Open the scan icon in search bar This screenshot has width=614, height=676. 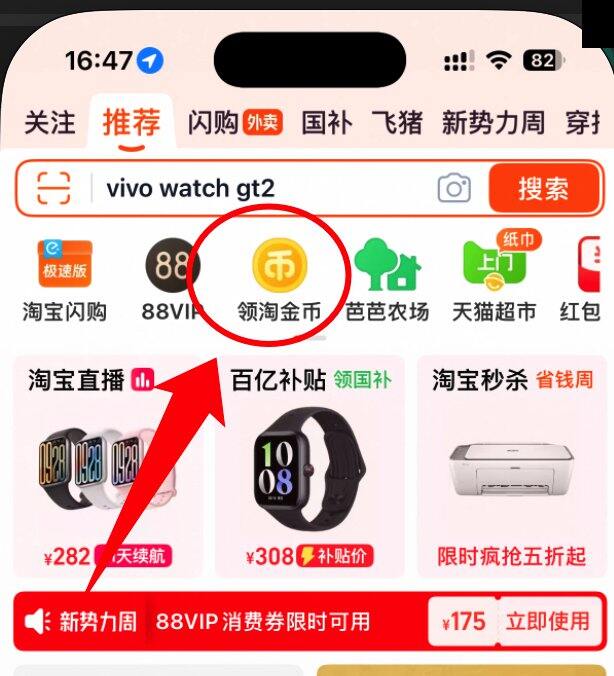coord(53,188)
